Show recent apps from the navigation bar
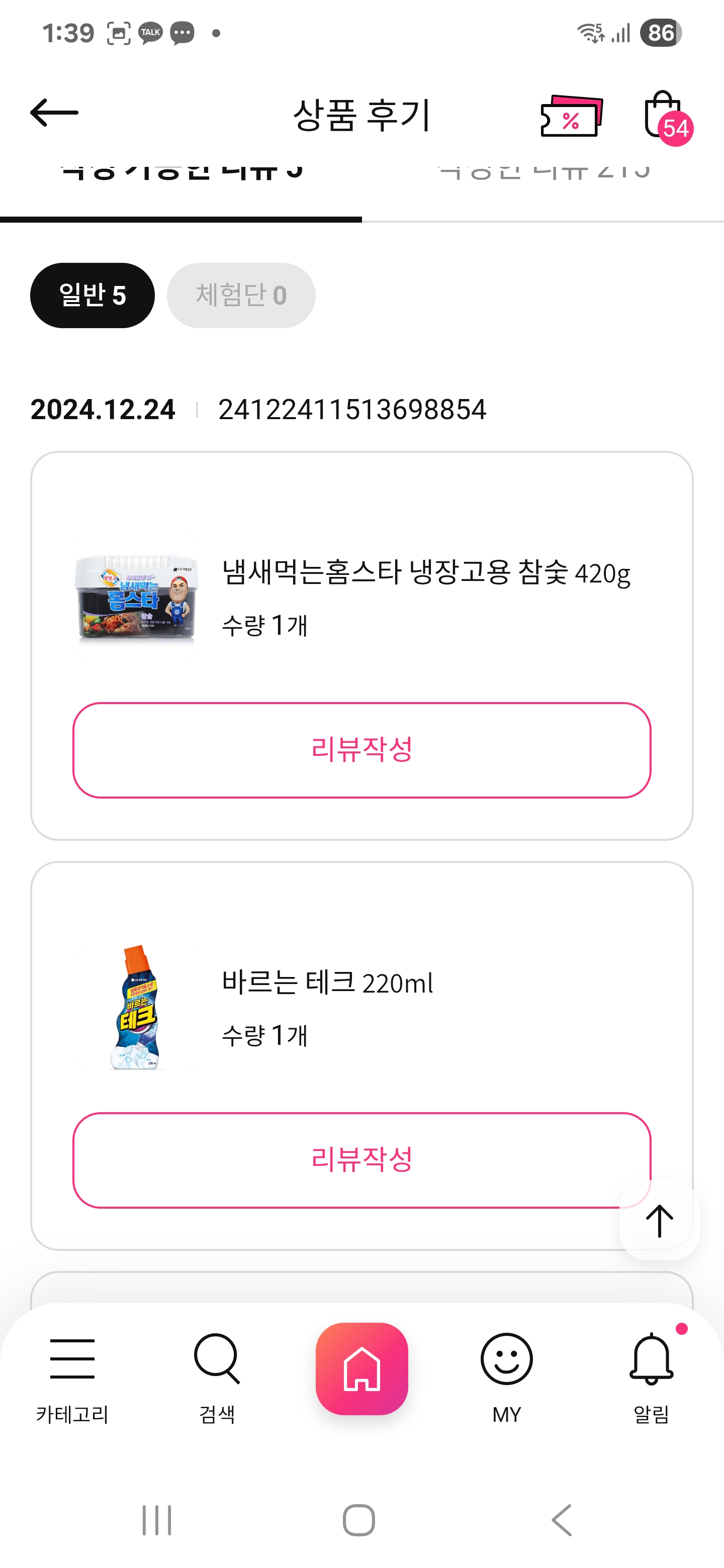 coord(156,1520)
